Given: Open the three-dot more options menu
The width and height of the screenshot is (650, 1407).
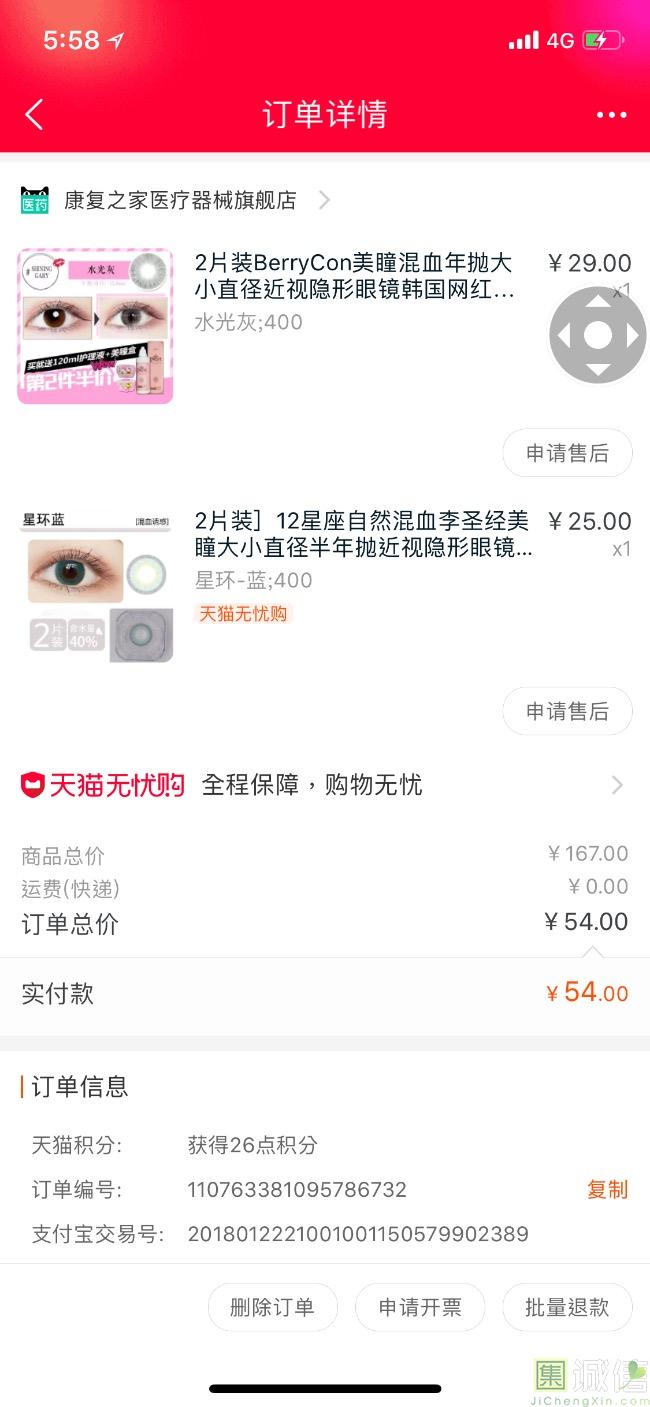Looking at the screenshot, I should 611,115.
